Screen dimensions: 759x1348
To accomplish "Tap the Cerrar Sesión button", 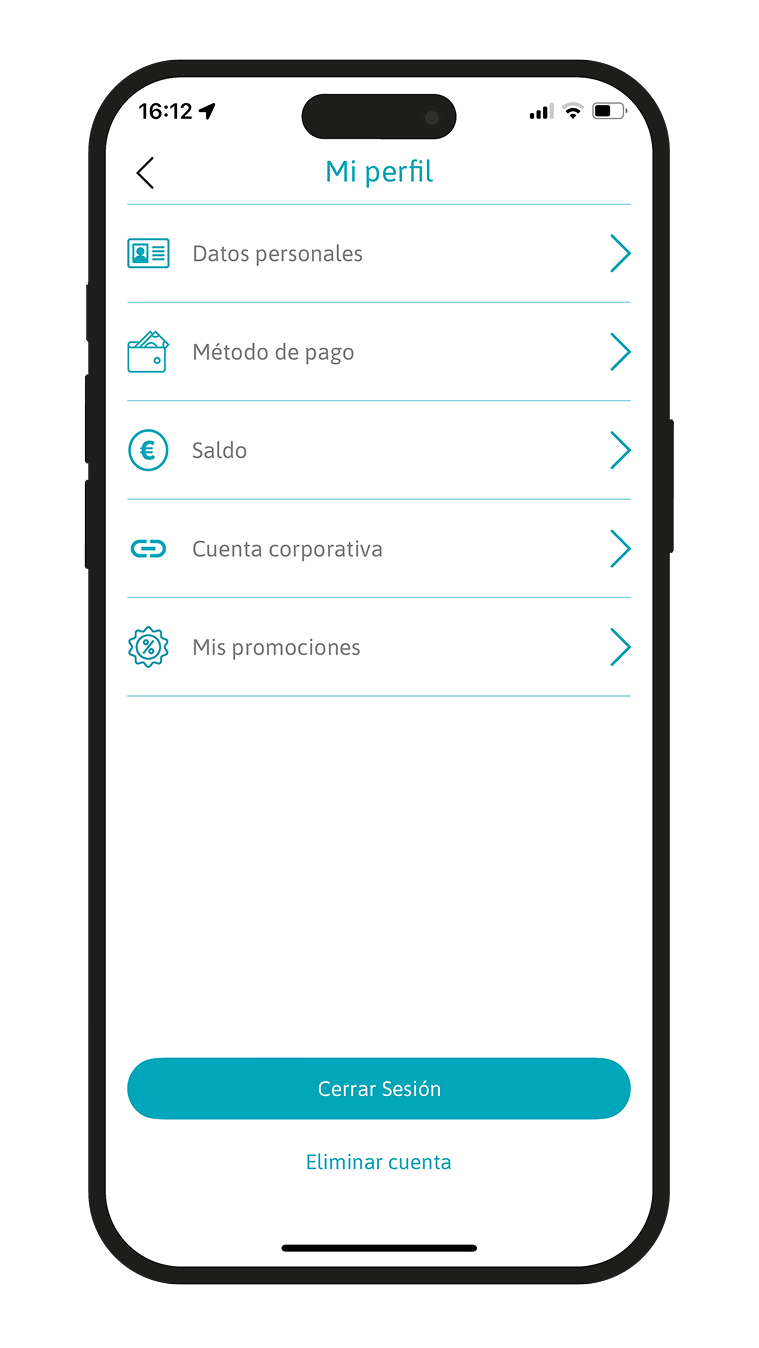I will (x=378, y=1088).
